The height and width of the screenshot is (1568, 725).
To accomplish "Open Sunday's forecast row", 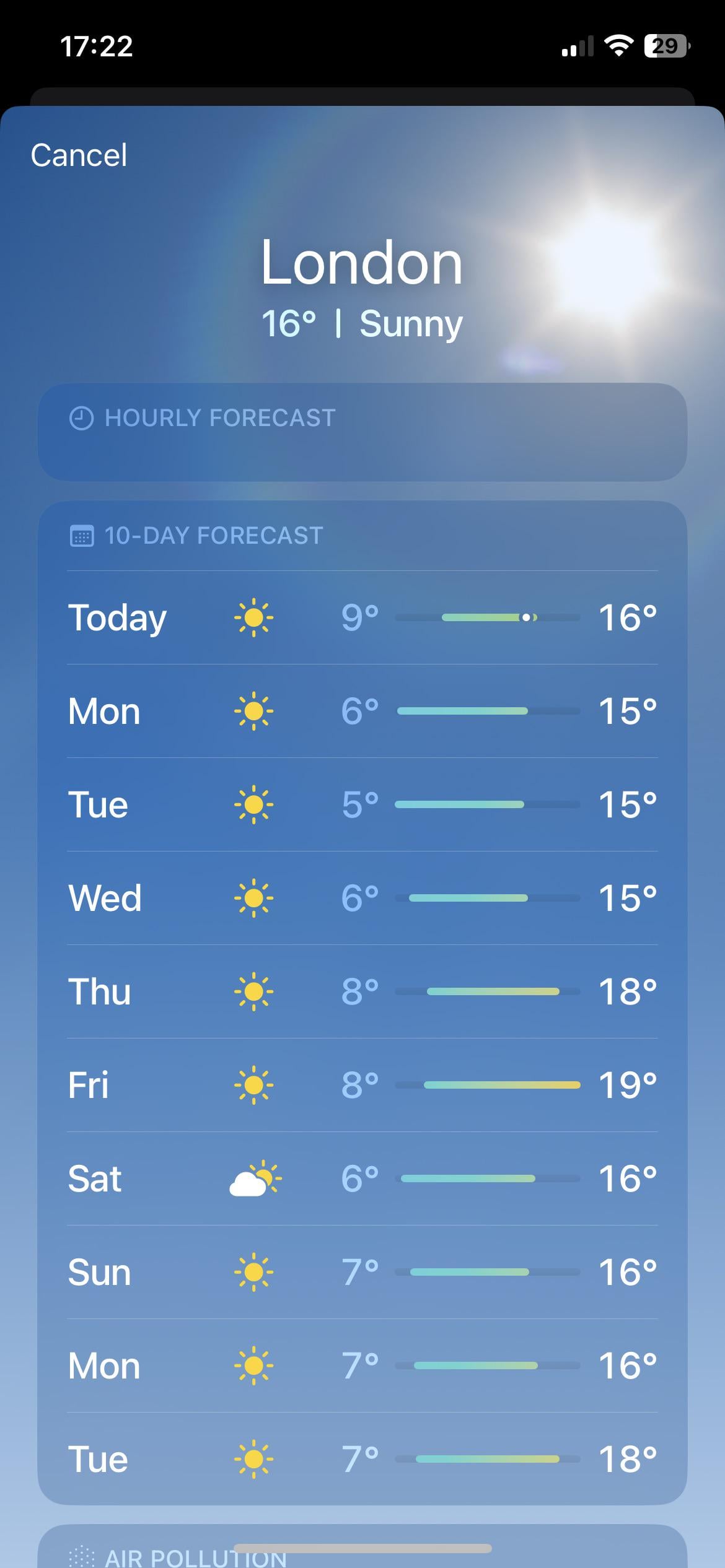I will click(362, 1272).
